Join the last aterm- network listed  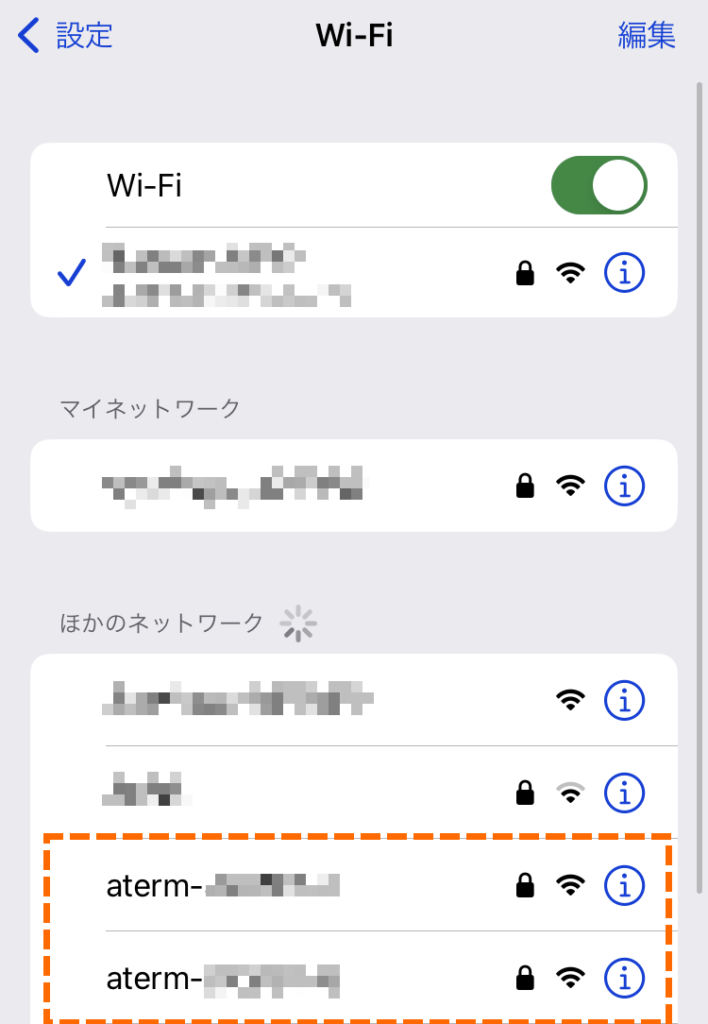click(x=353, y=978)
